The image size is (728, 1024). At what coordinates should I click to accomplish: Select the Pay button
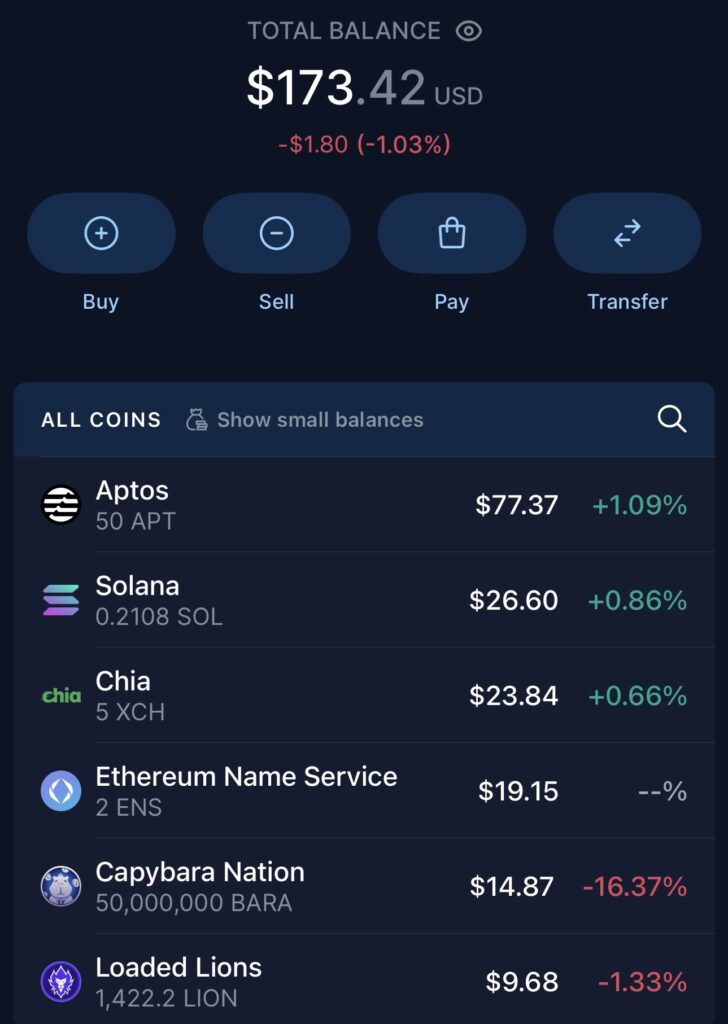pyautogui.click(x=452, y=234)
